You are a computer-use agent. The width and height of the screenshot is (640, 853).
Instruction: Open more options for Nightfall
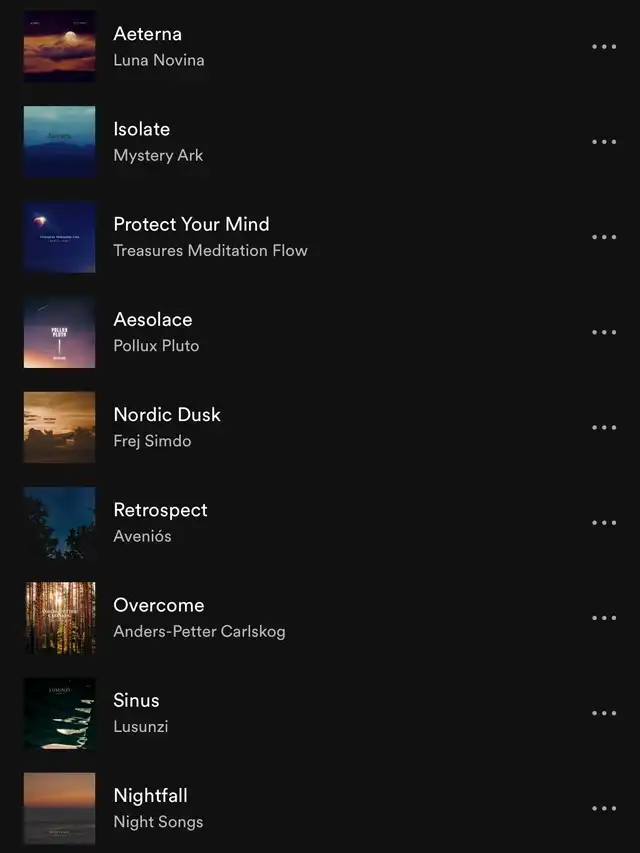[604, 808]
